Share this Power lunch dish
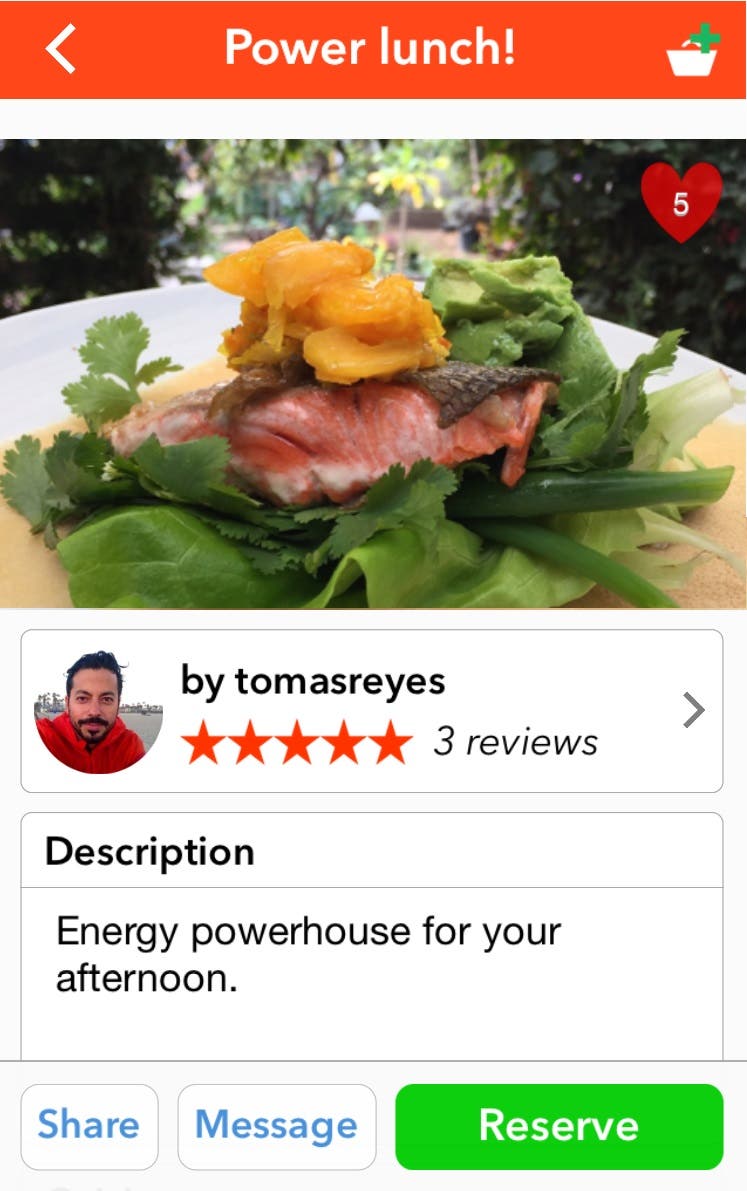Screen dimensions: 747x1191 [89, 1126]
